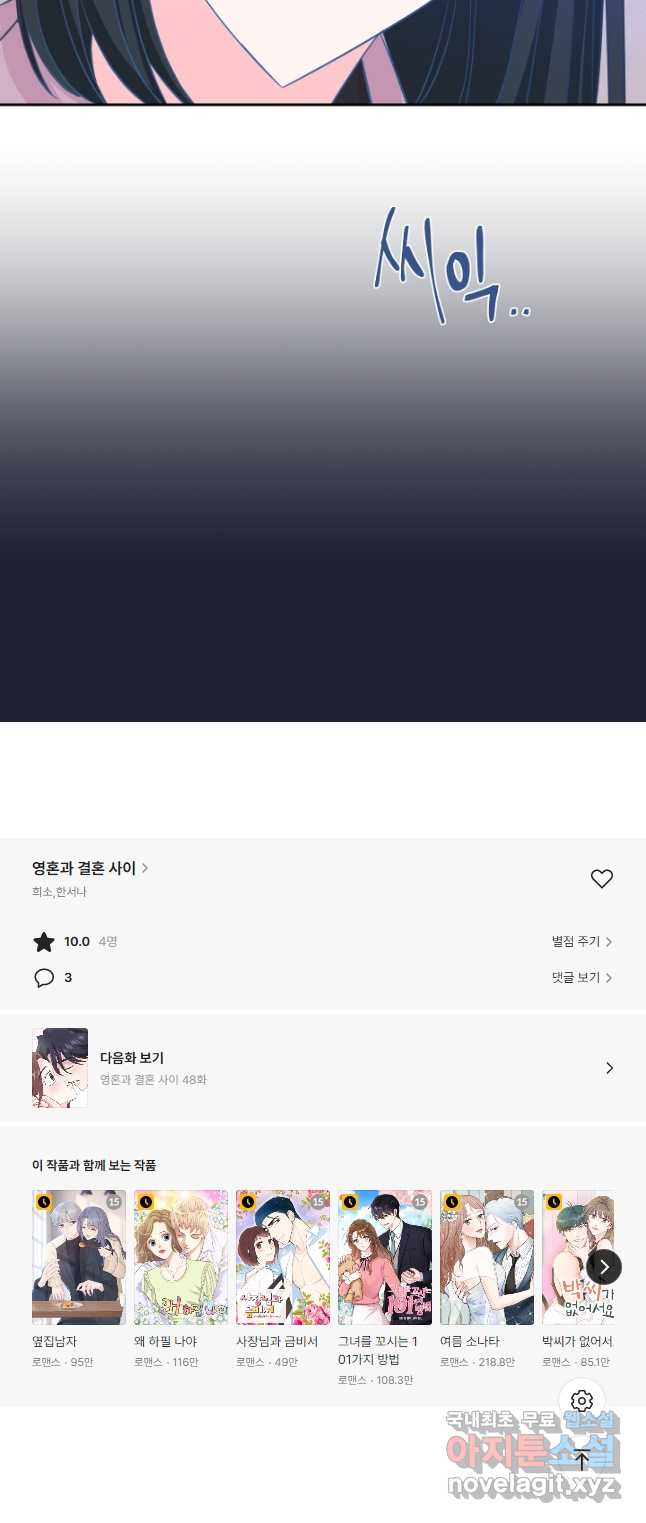Image resolution: width=646 pixels, height=1523 pixels.
Task: Open the 여름 소나타 webtoon card
Action: click(x=487, y=1257)
